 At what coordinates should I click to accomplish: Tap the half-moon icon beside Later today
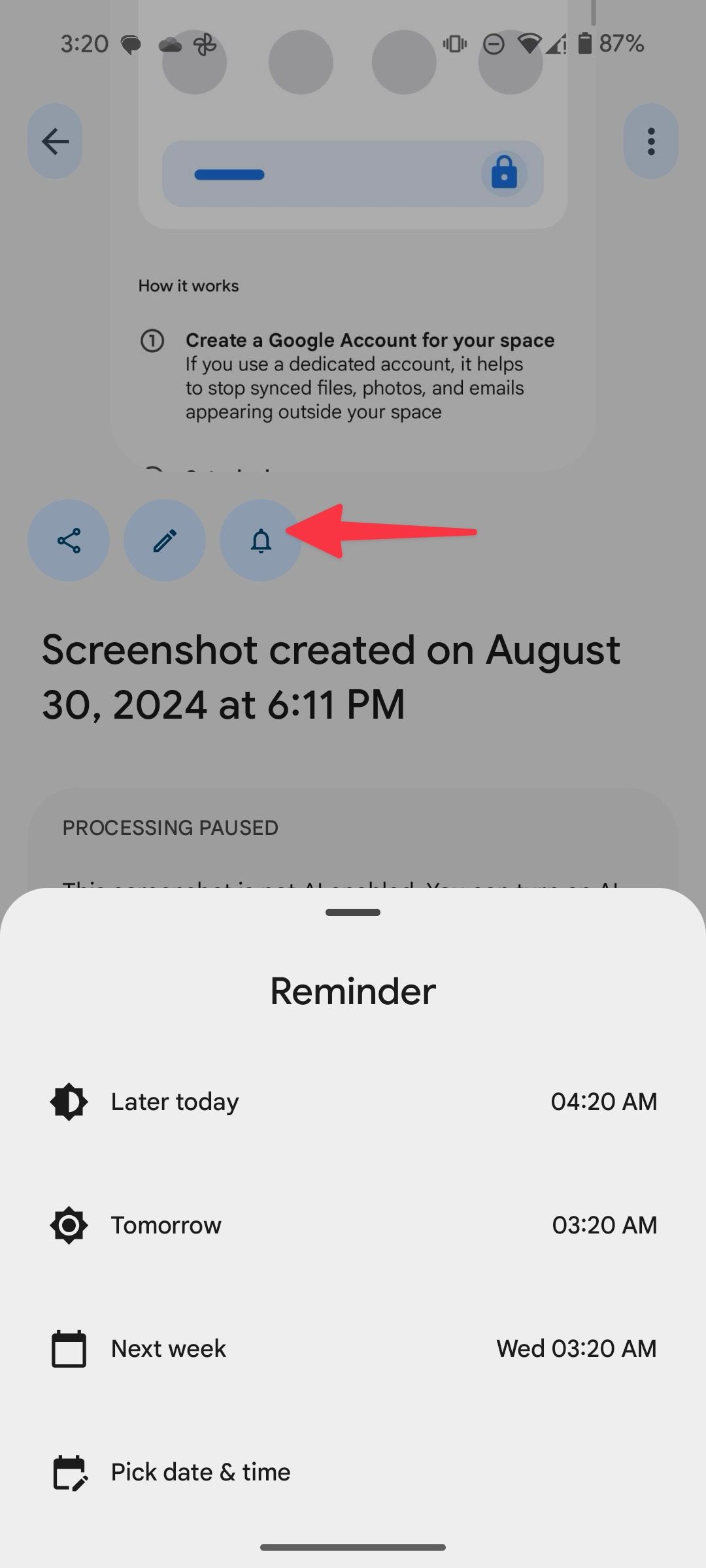[x=69, y=1101]
